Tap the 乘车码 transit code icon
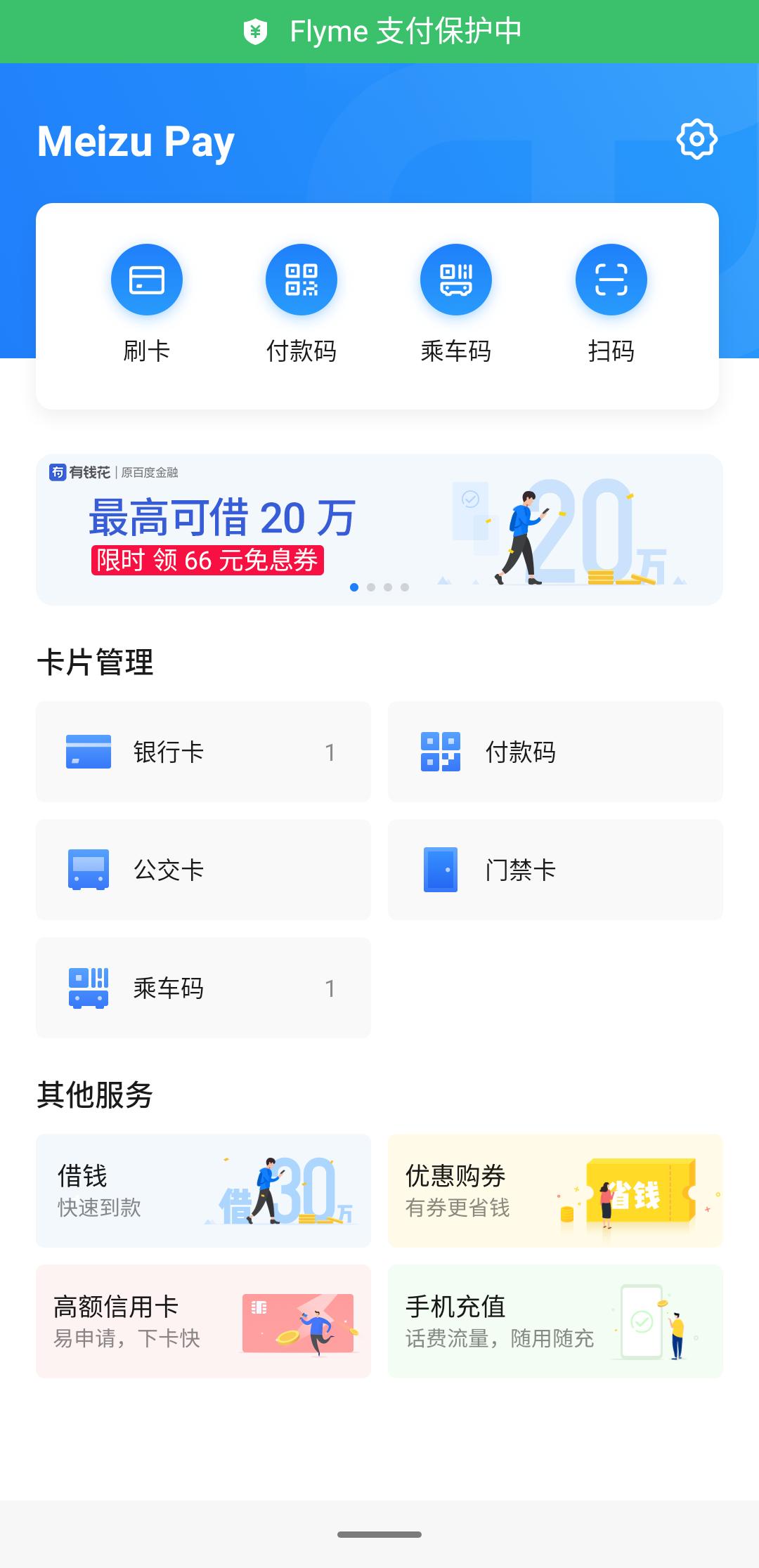759x1568 pixels. point(455,279)
